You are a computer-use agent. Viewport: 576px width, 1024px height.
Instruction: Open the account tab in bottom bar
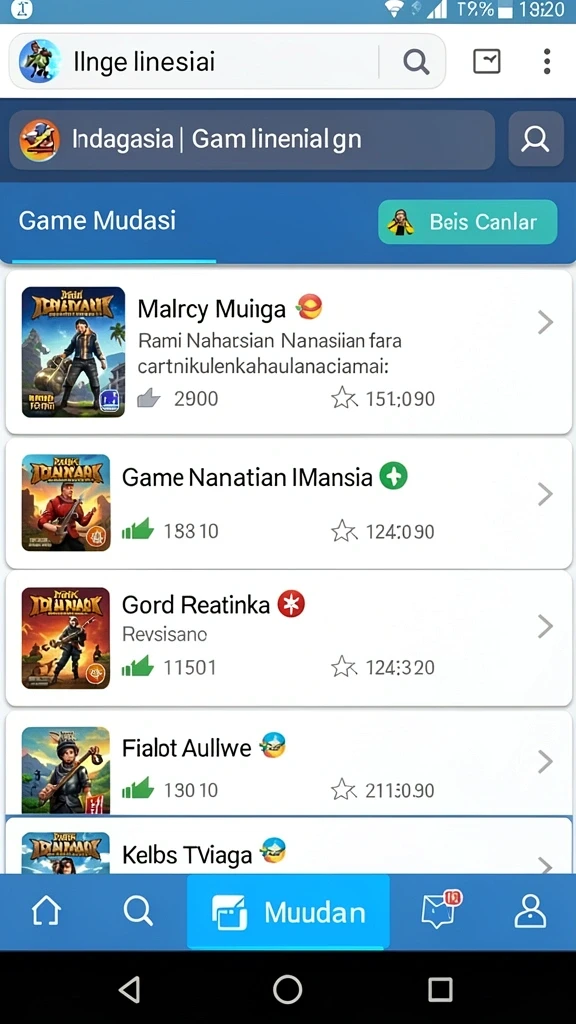[530, 911]
